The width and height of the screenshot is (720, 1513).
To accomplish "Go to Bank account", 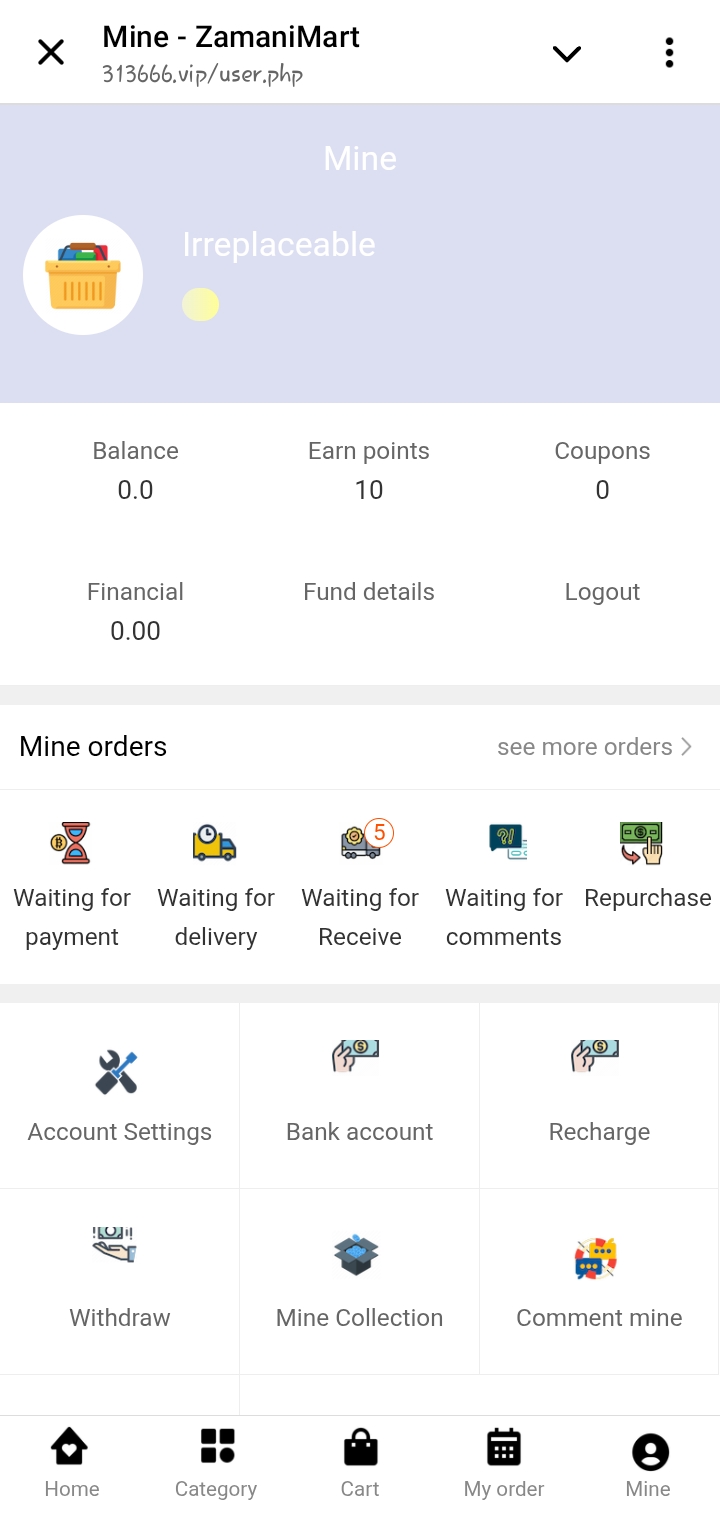I will pyautogui.click(x=360, y=1096).
